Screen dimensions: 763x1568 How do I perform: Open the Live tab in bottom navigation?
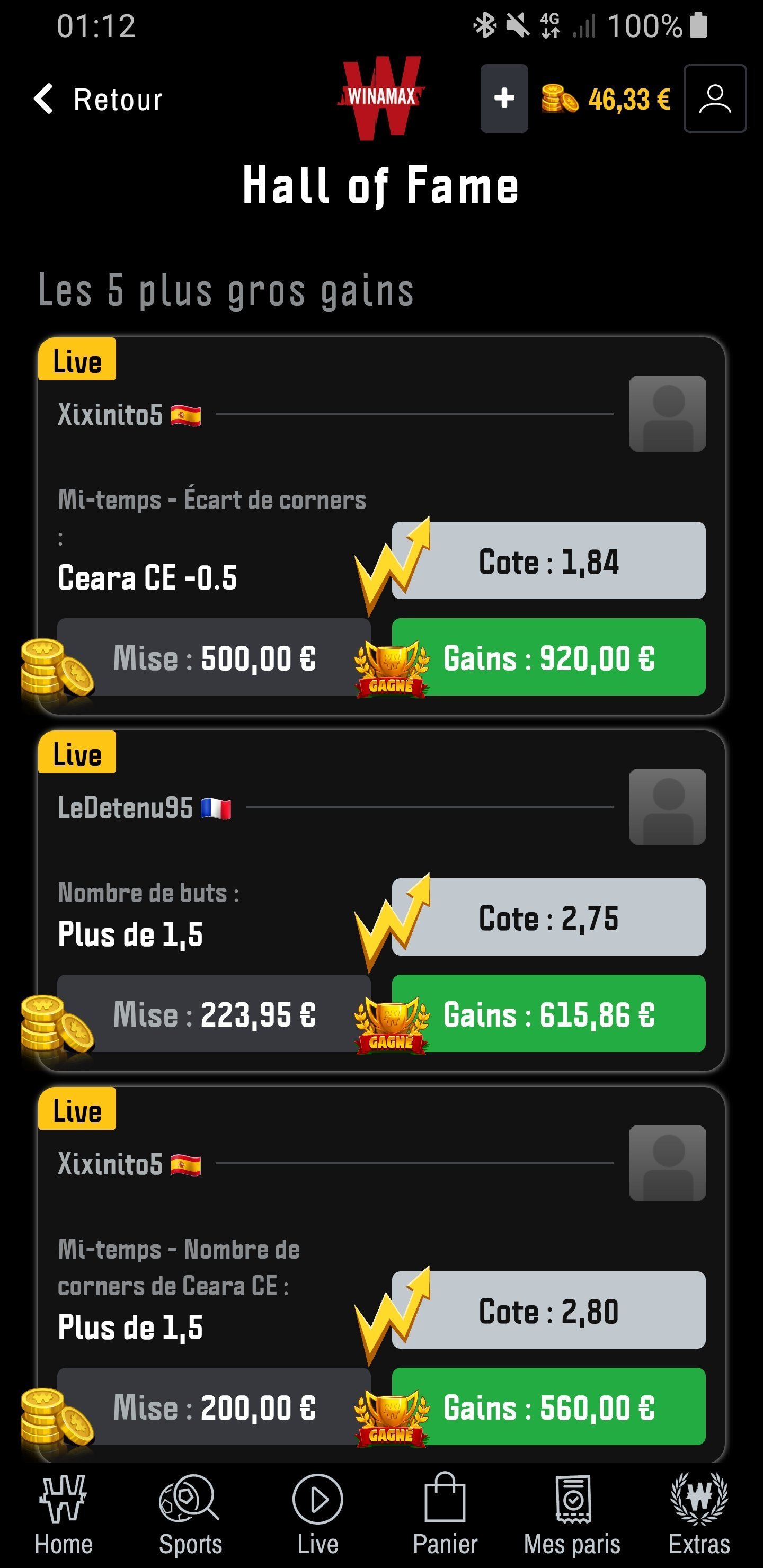click(318, 1514)
